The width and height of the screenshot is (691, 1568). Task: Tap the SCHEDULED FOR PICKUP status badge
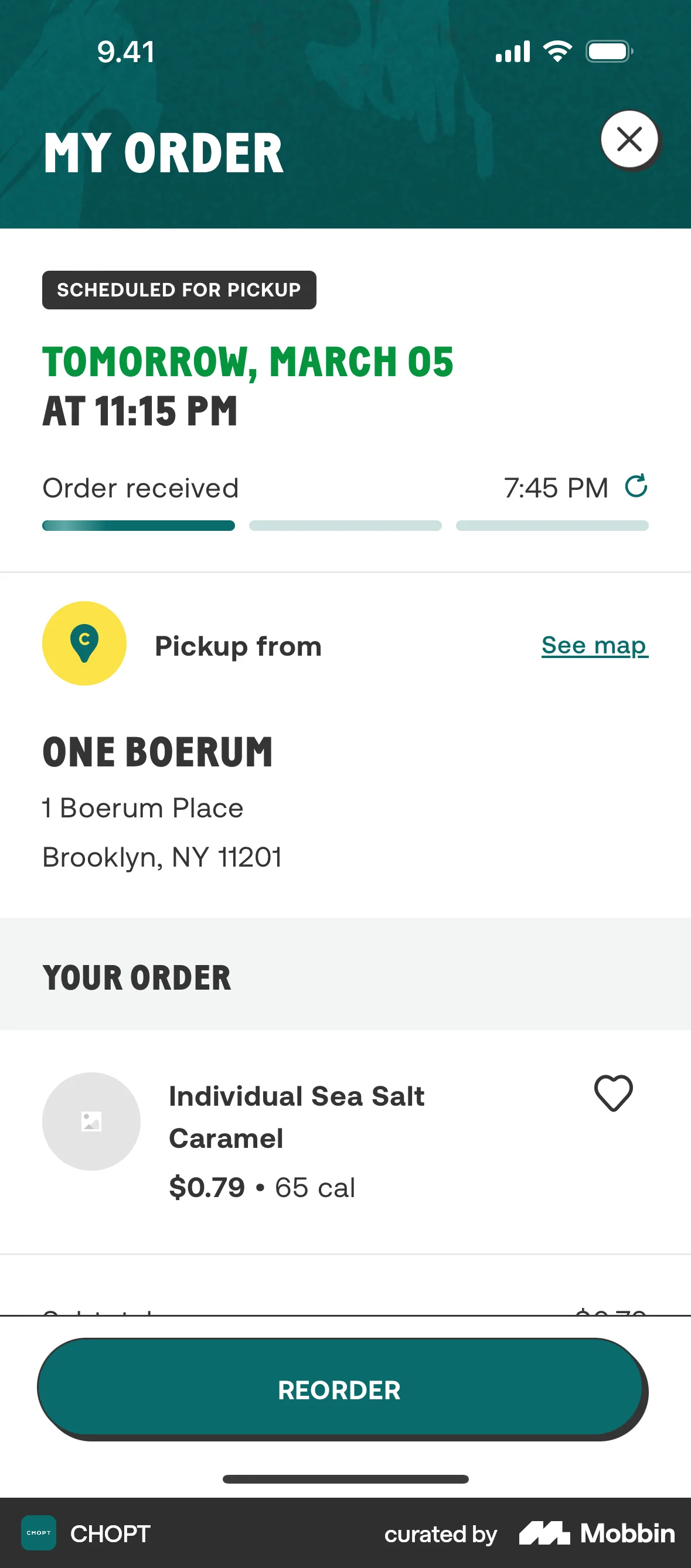[179, 289]
